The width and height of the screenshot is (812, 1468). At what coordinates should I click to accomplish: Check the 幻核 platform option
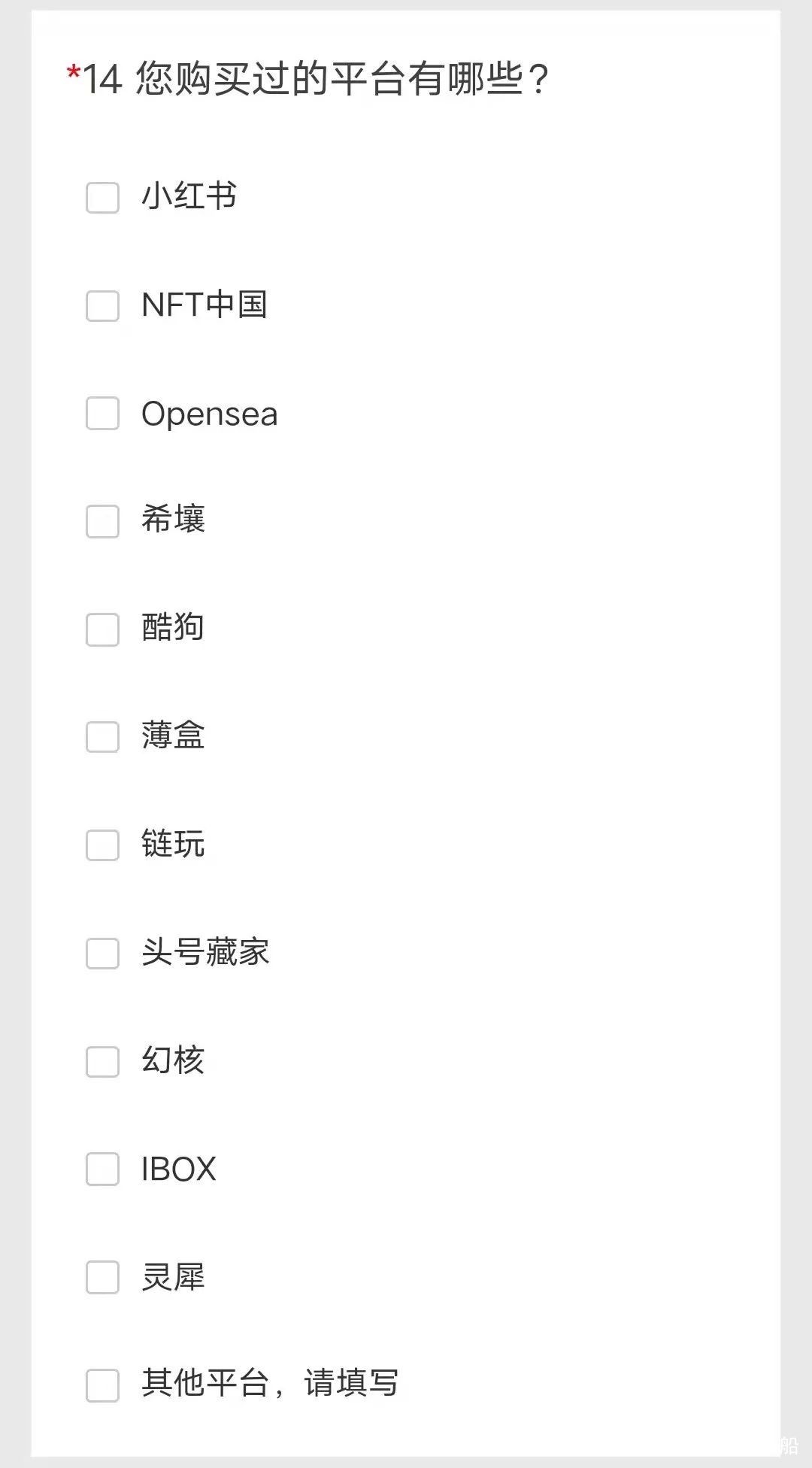click(x=102, y=1062)
